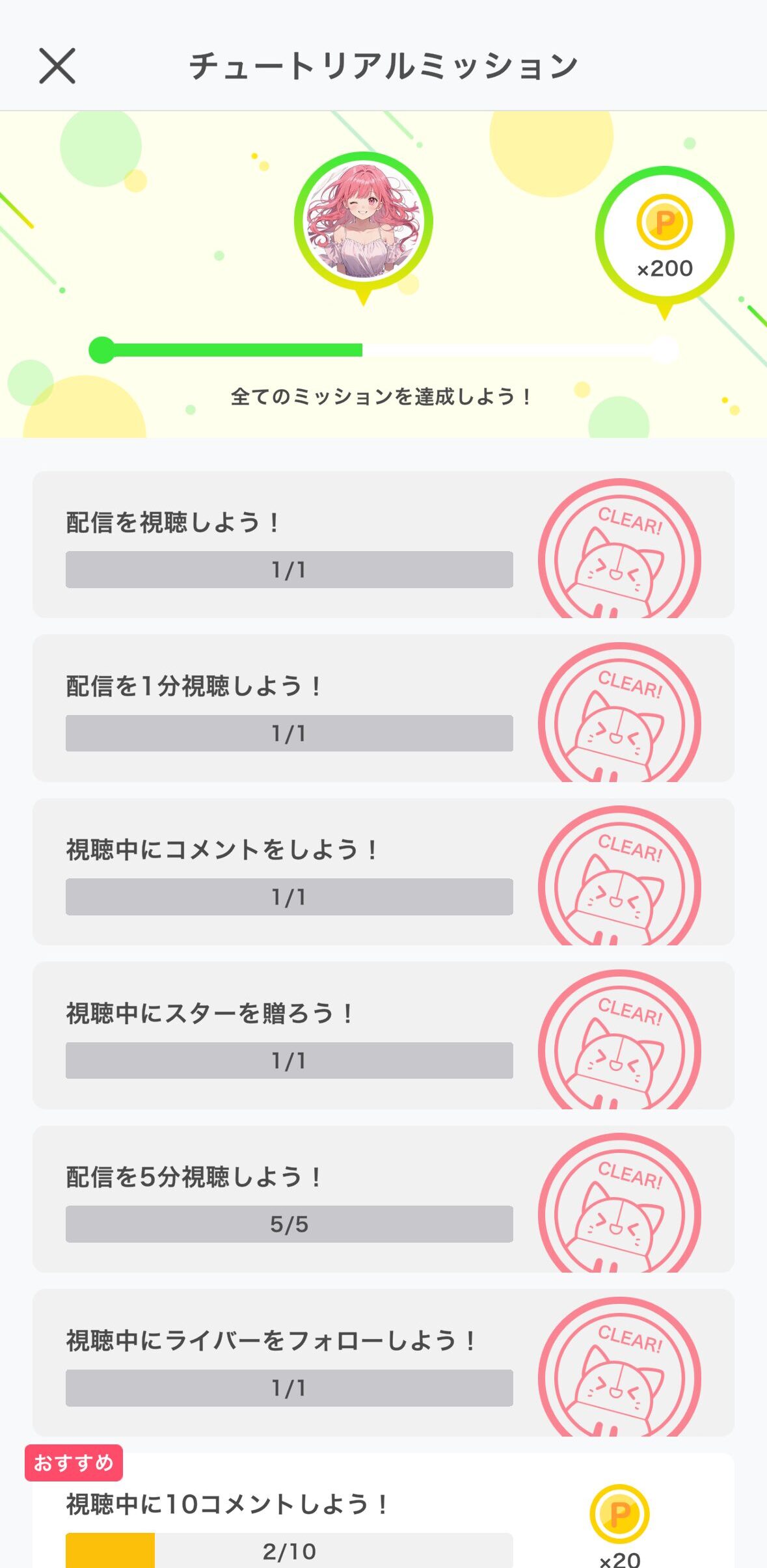Close the tutorial mission screen
Image resolution: width=767 pixels, height=1568 pixels.
pos(57,66)
